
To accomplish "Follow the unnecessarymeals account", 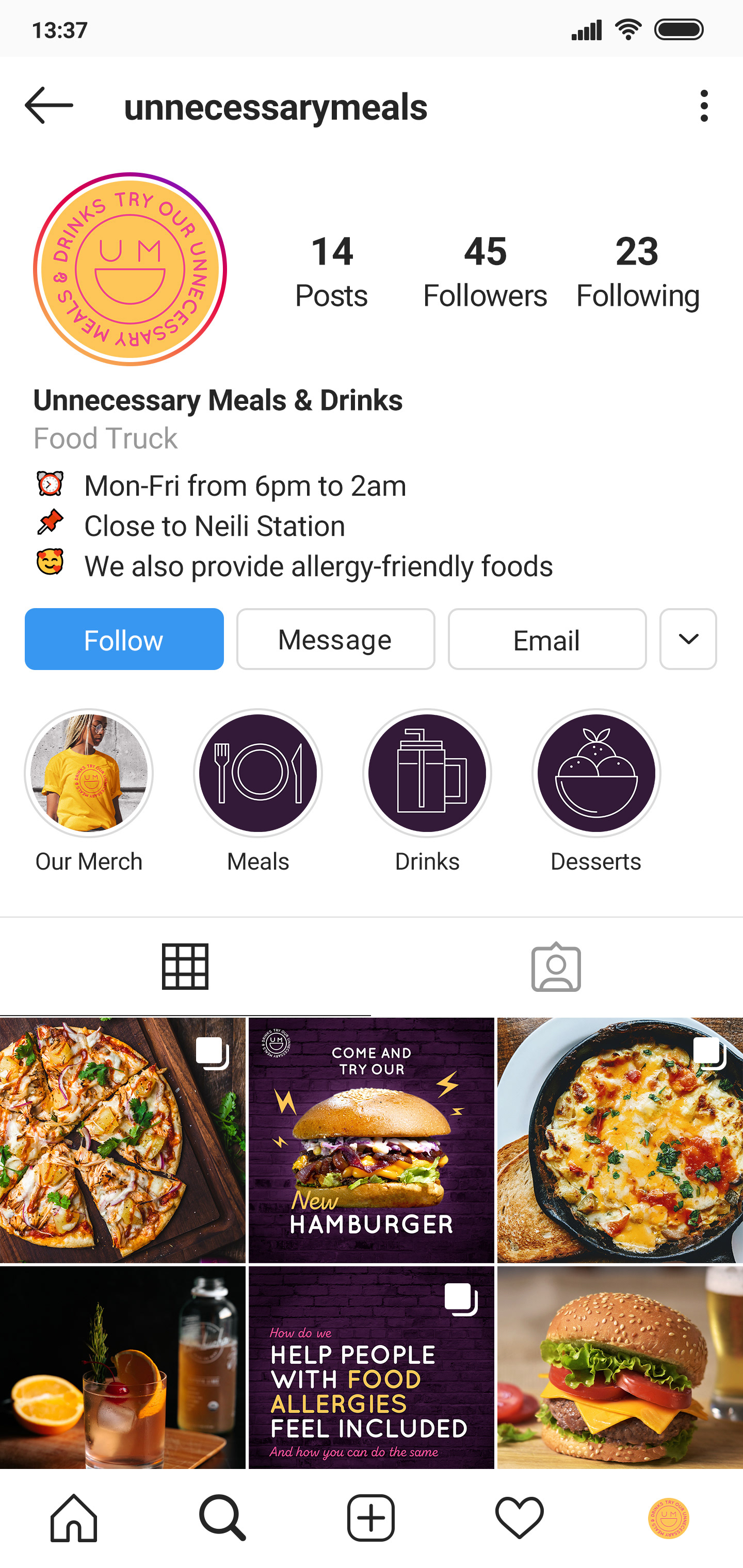I will (x=124, y=639).
